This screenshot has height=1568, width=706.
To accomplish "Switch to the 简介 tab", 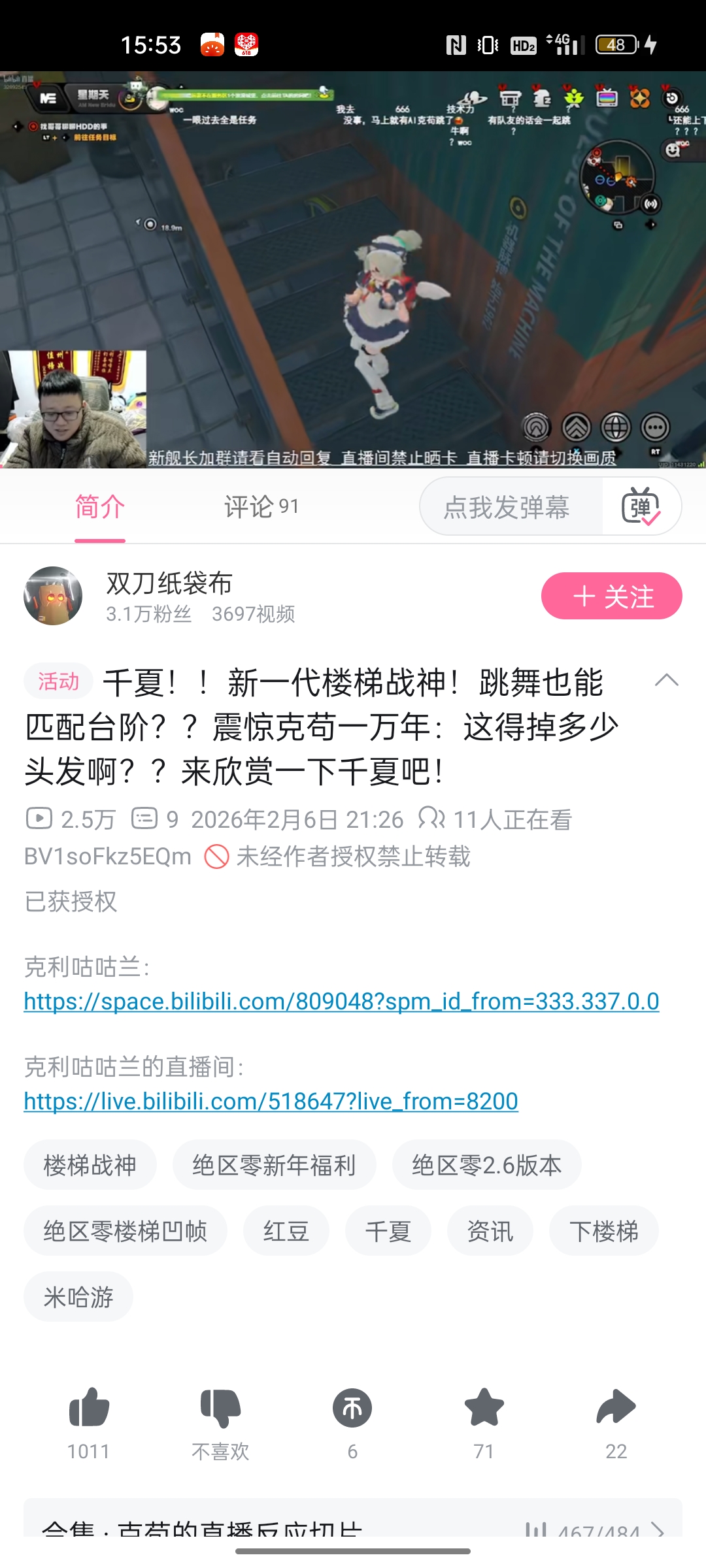I will click(x=99, y=507).
